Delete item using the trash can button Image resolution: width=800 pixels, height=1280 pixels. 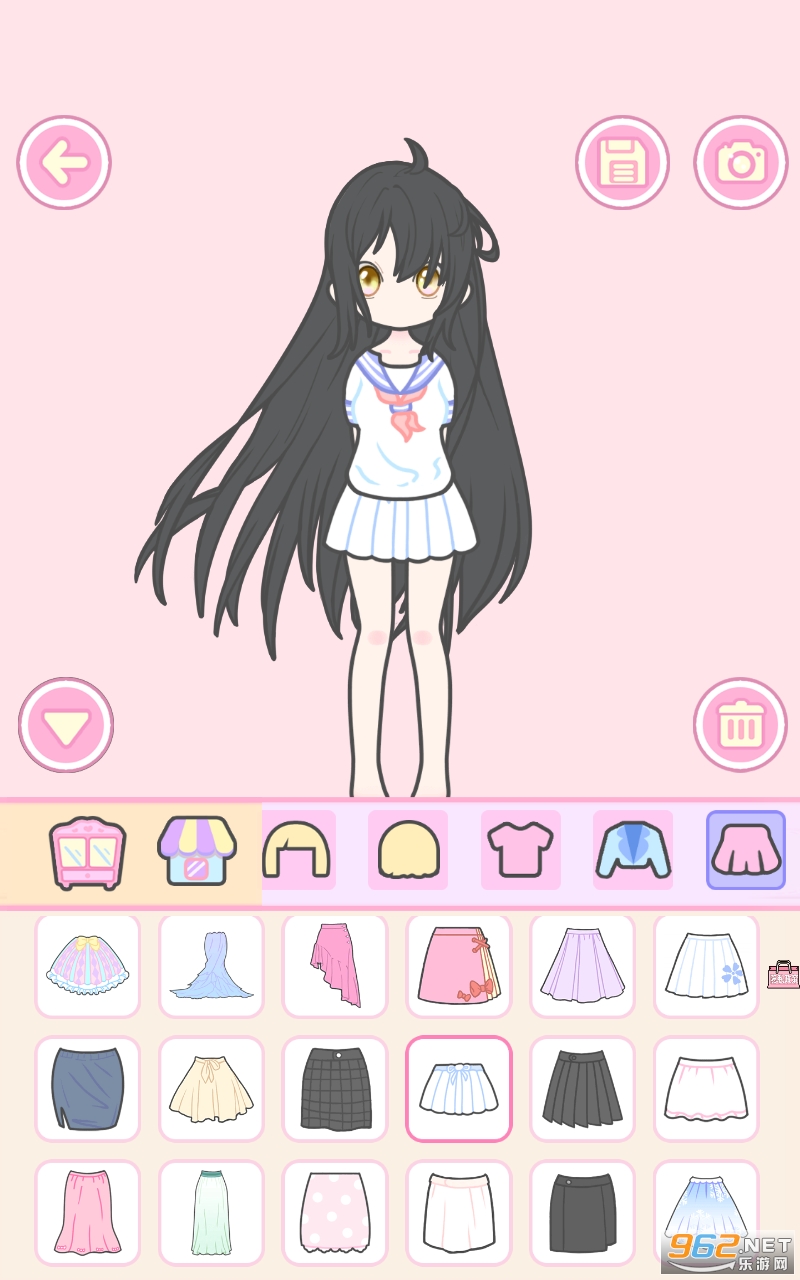point(741,725)
